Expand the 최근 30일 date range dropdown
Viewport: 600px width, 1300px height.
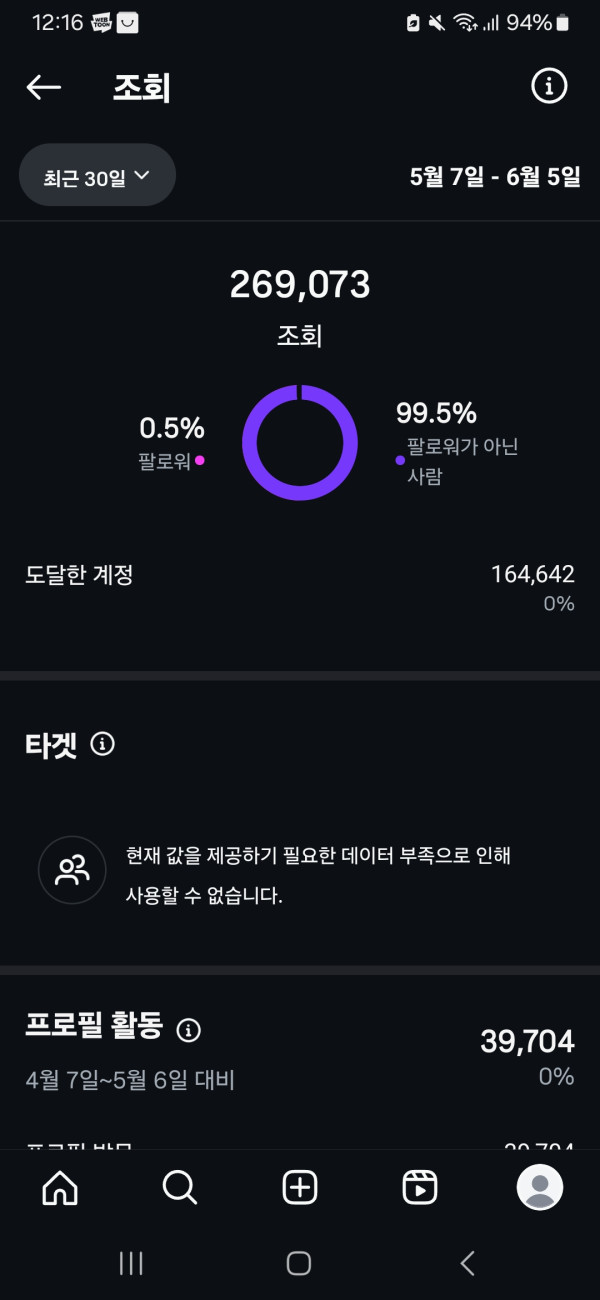coord(98,177)
